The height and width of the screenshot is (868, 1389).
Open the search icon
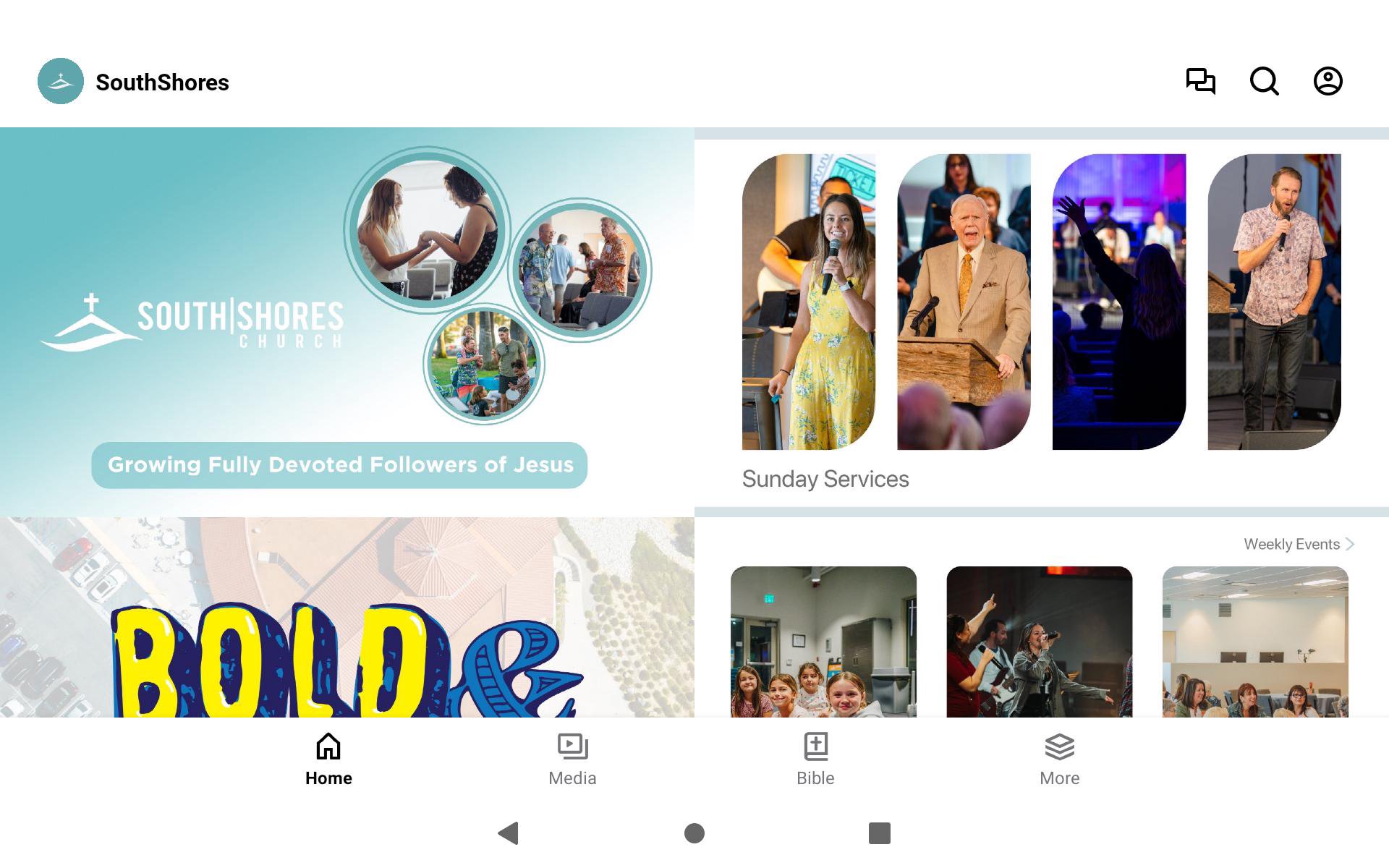[1264, 81]
